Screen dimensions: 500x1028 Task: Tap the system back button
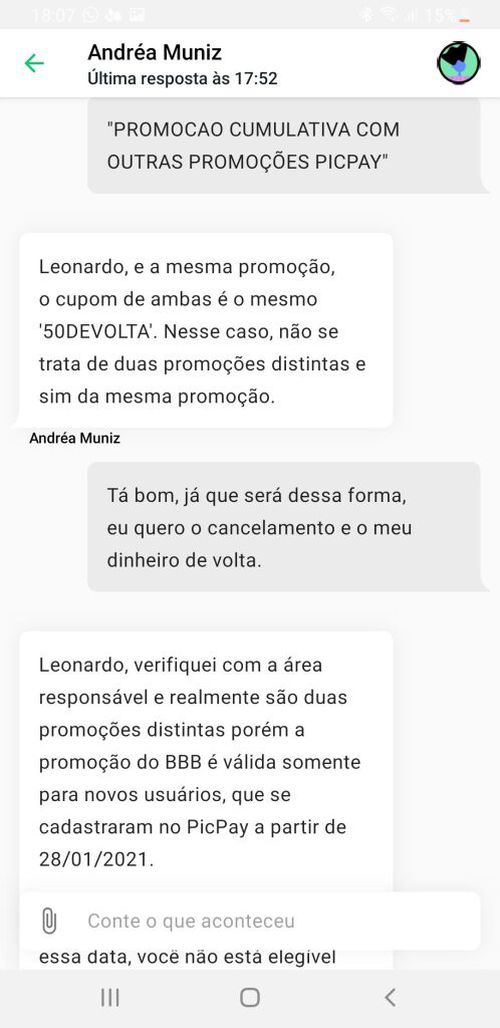[x=390, y=997]
